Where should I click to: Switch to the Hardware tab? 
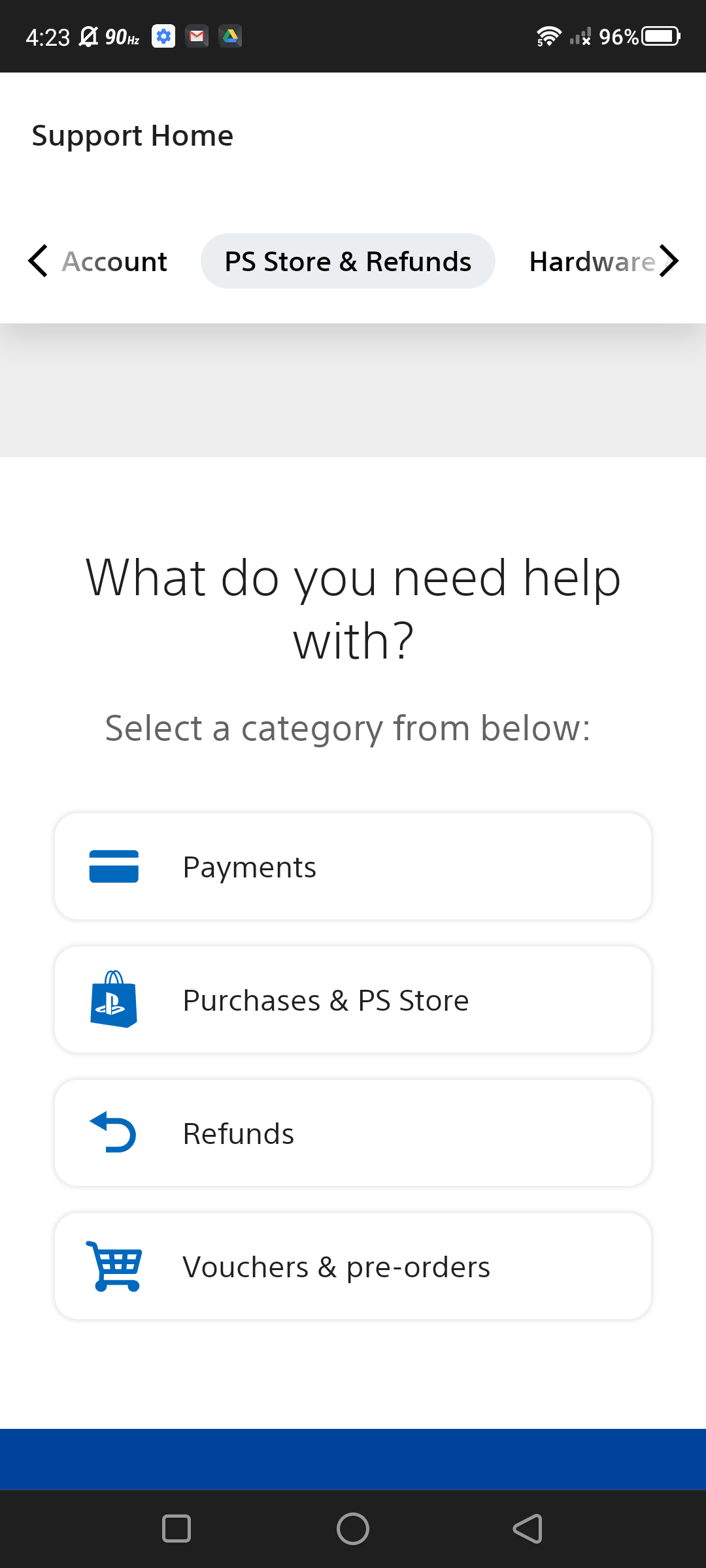point(592,261)
